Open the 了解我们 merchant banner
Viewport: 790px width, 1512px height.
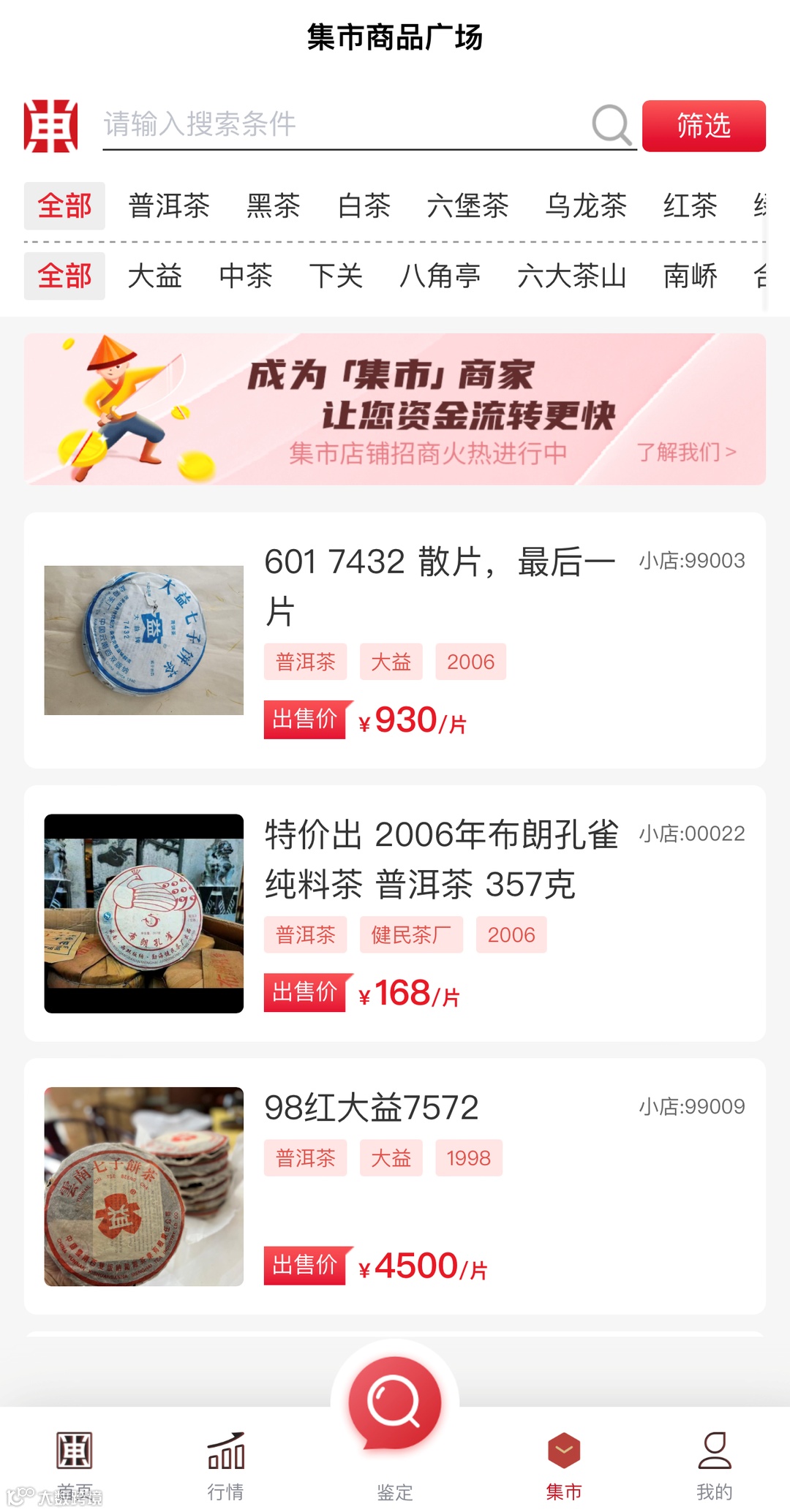coord(686,452)
